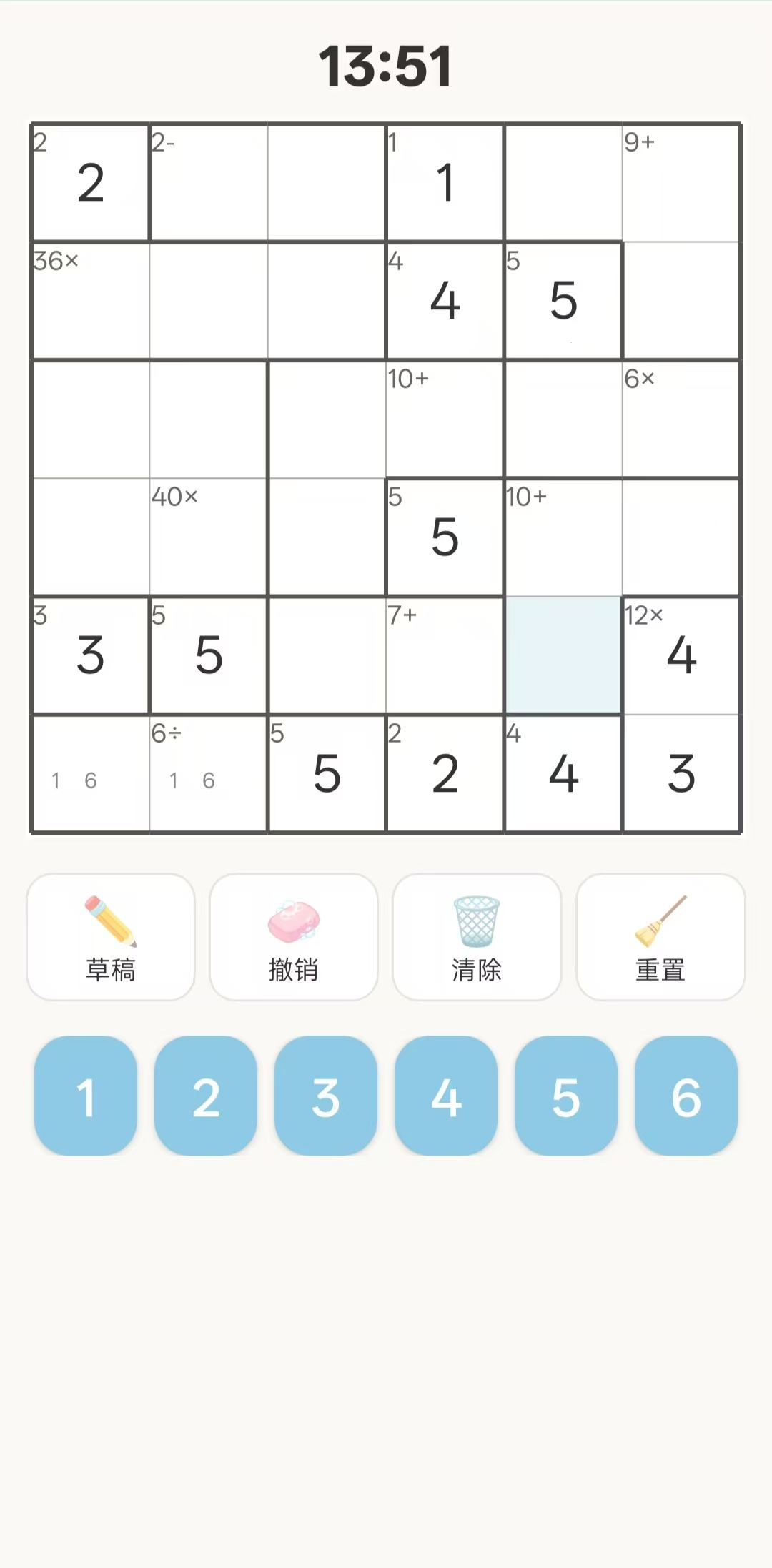Reset the puzzle with 重置
This screenshot has width=772, height=1568.
[x=660, y=937]
